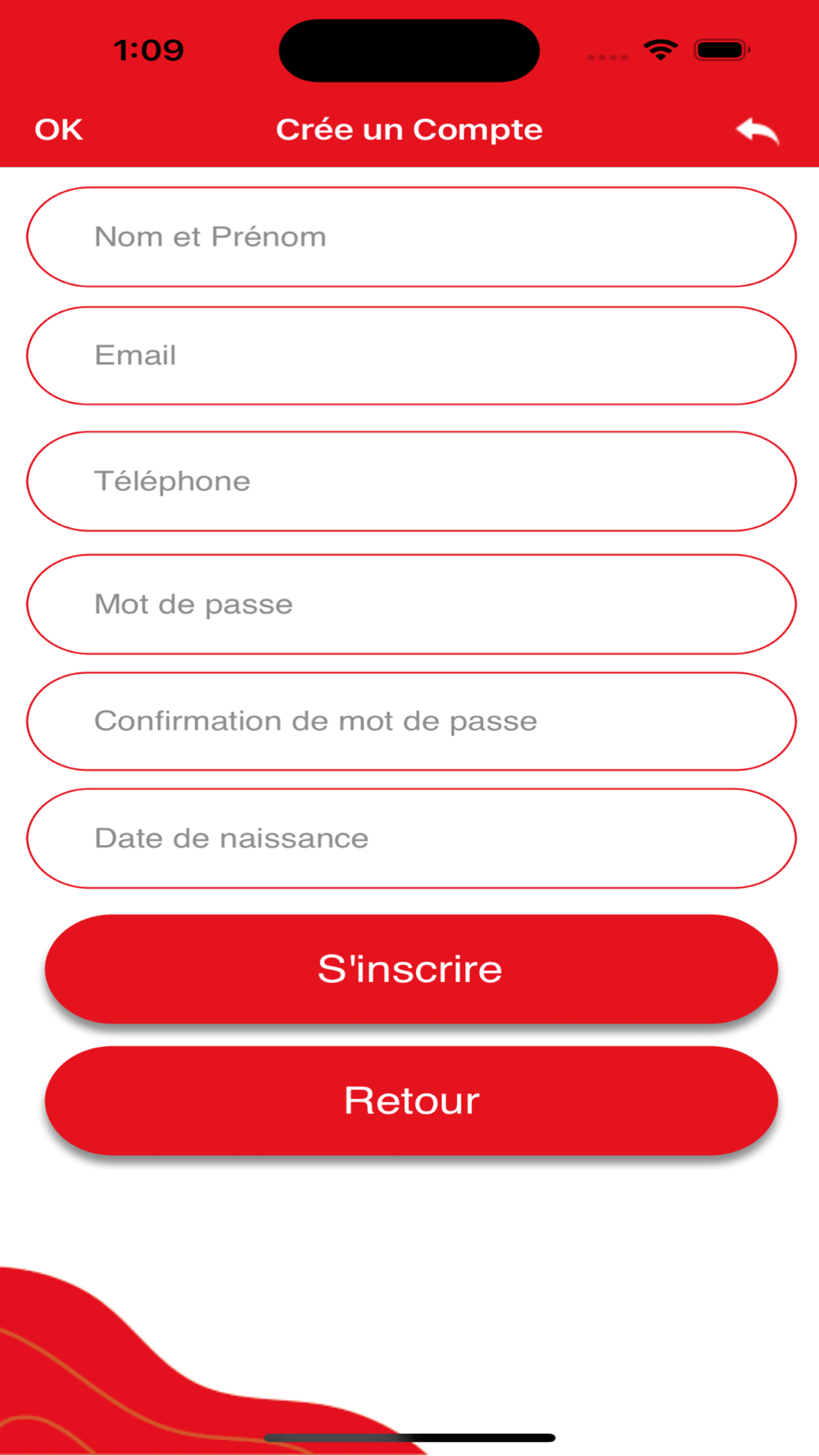Tap the back arrow icon
The height and width of the screenshot is (1456, 819).
[x=758, y=131]
